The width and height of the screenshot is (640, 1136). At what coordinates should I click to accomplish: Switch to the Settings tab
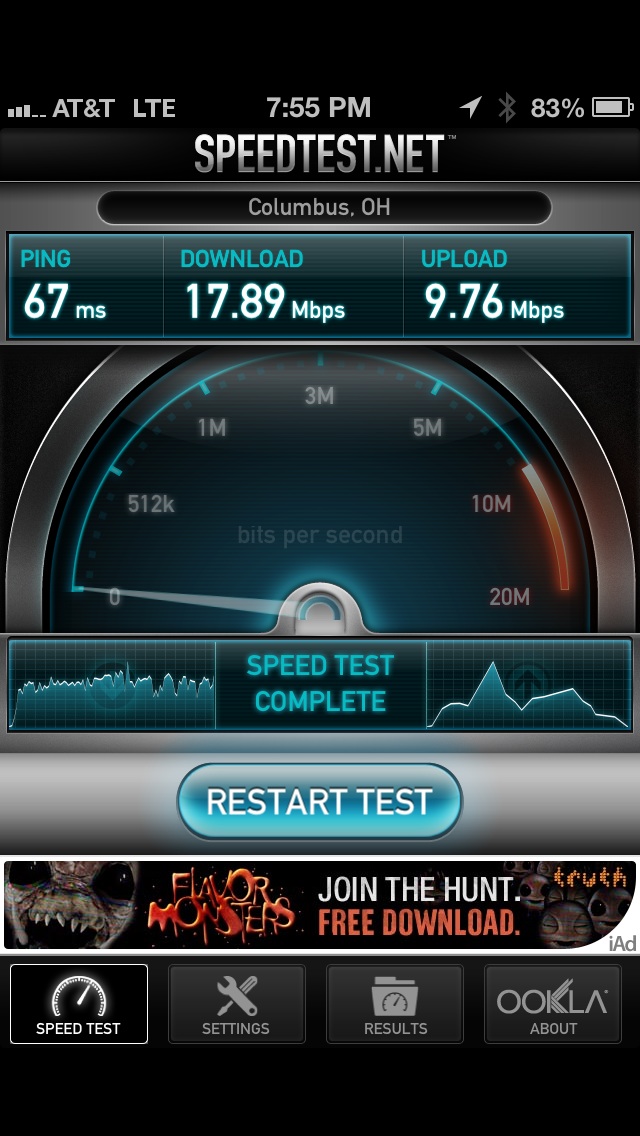tap(236, 1003)
